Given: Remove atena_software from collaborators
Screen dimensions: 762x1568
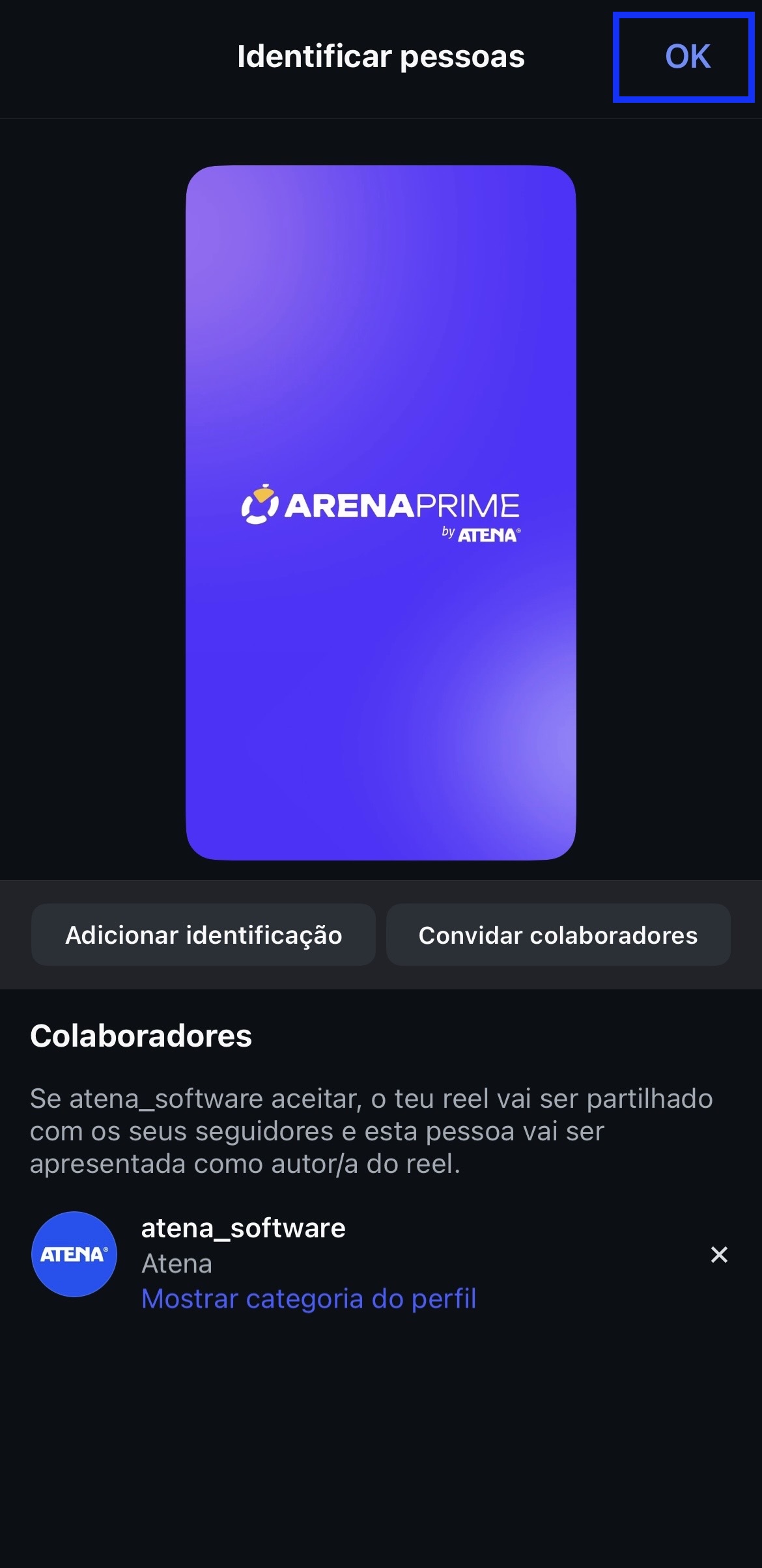Looking at the screenshot, I should (x=719, y=1254).
